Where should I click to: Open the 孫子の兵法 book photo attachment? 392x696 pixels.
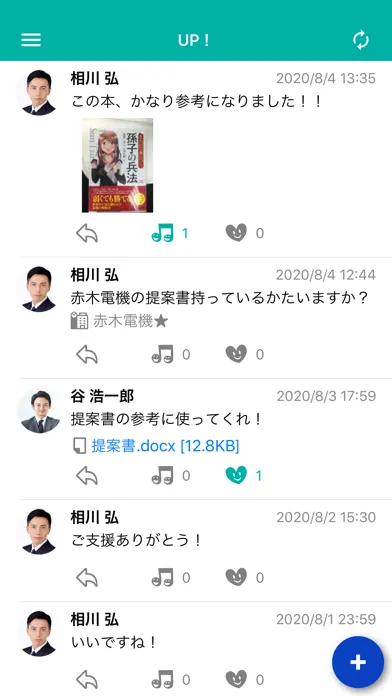(118, 165)
